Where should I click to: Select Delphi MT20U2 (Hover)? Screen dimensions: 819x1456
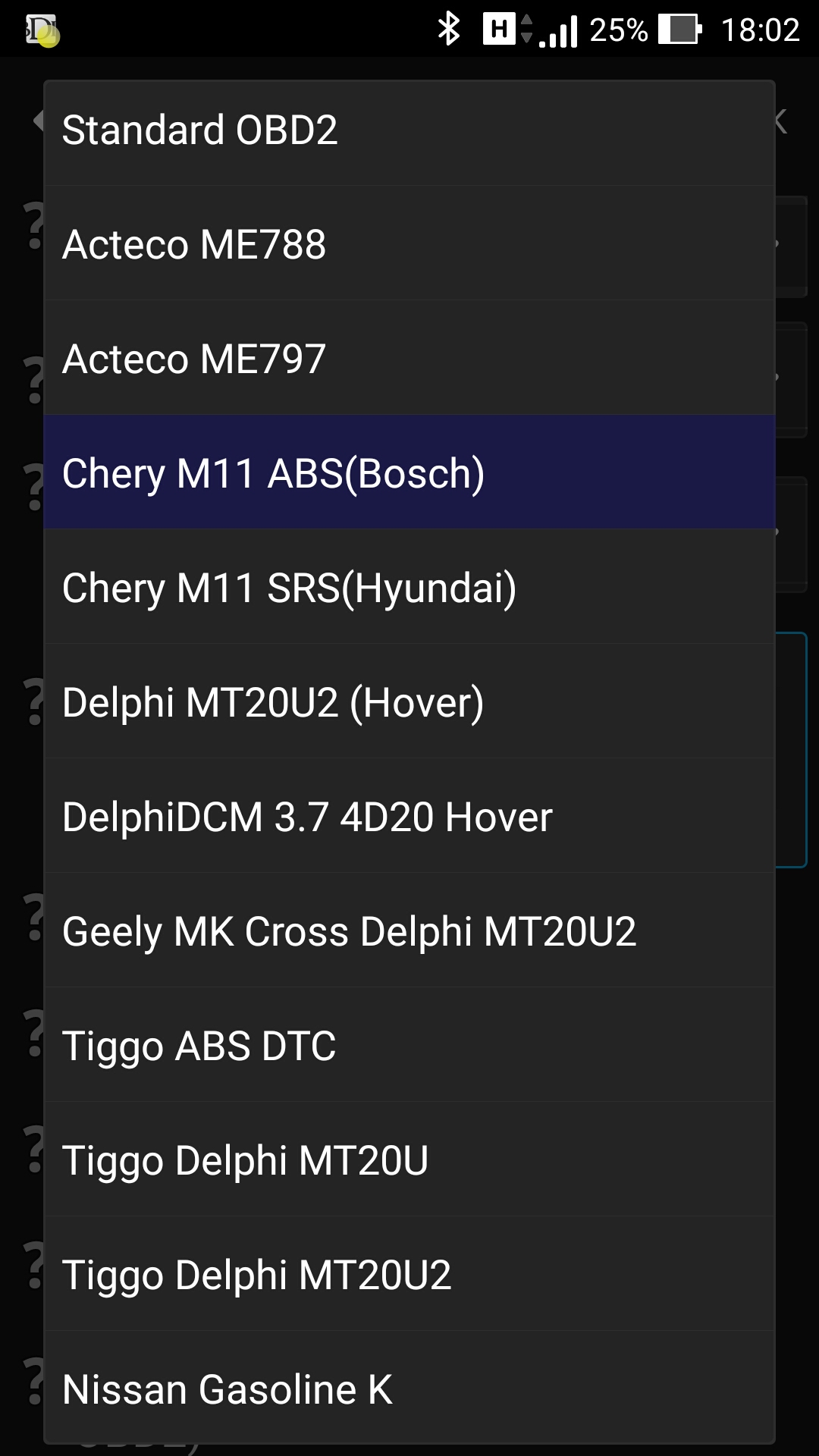(x=409, y=701)
